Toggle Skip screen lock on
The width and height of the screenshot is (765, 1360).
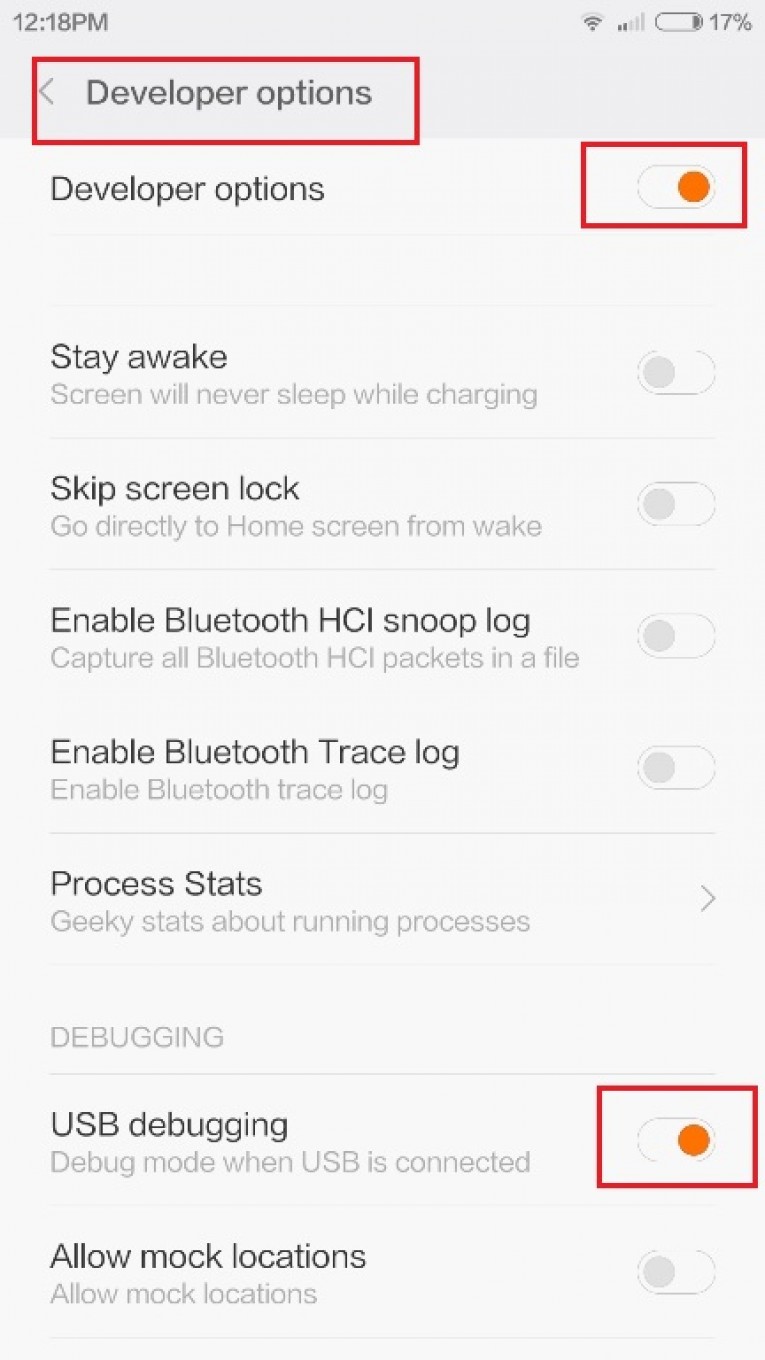676,505
